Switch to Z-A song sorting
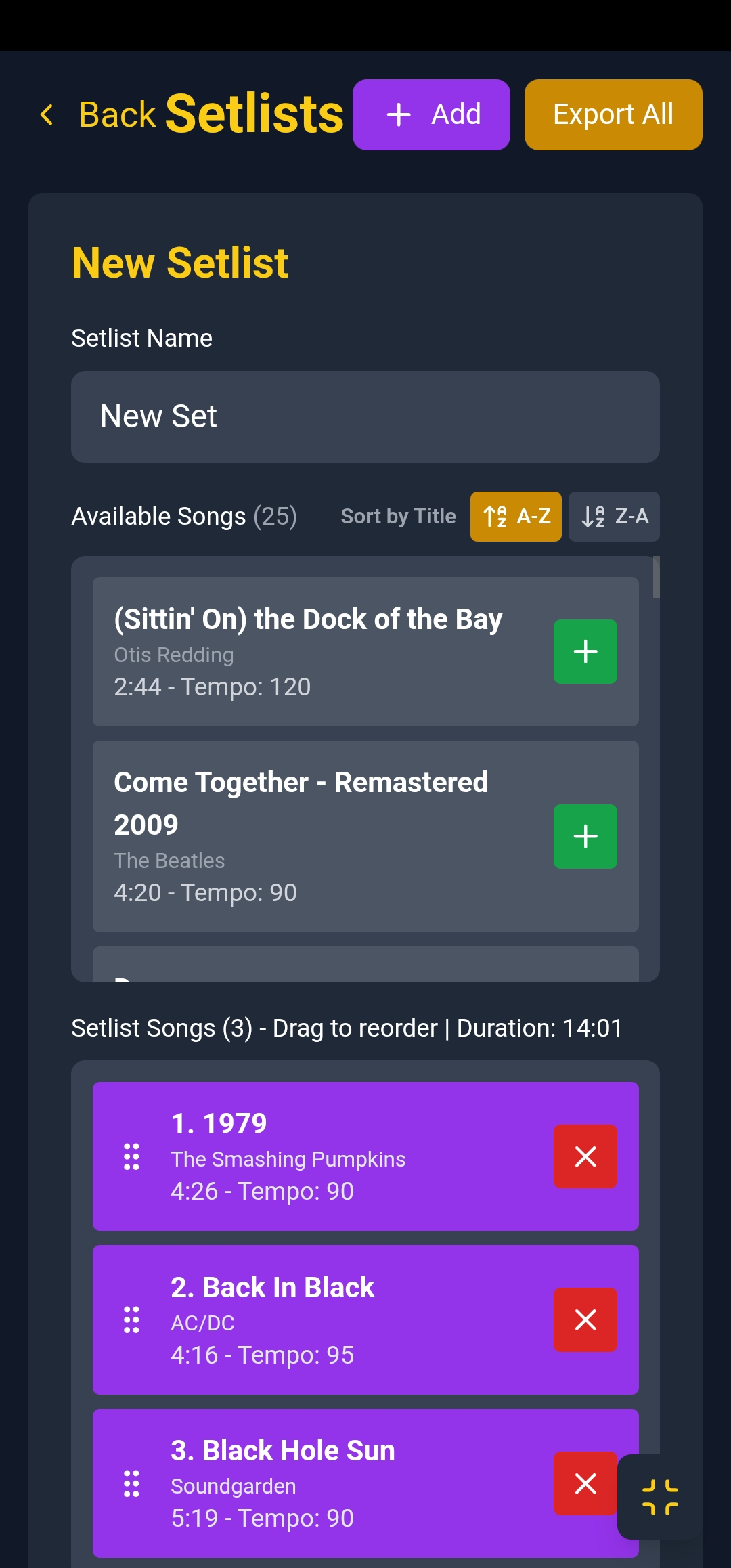The image size is (731, 1568). point(614,516)
